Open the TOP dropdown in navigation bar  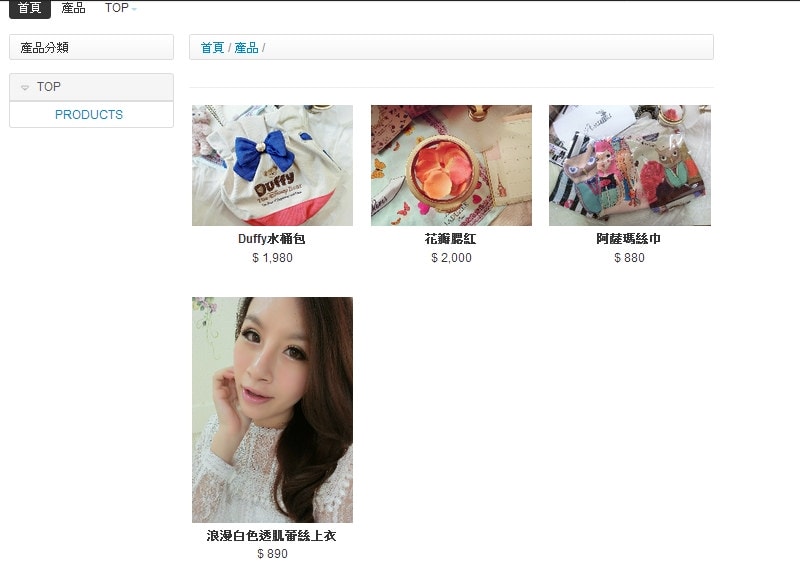click(x=120, y=8)
